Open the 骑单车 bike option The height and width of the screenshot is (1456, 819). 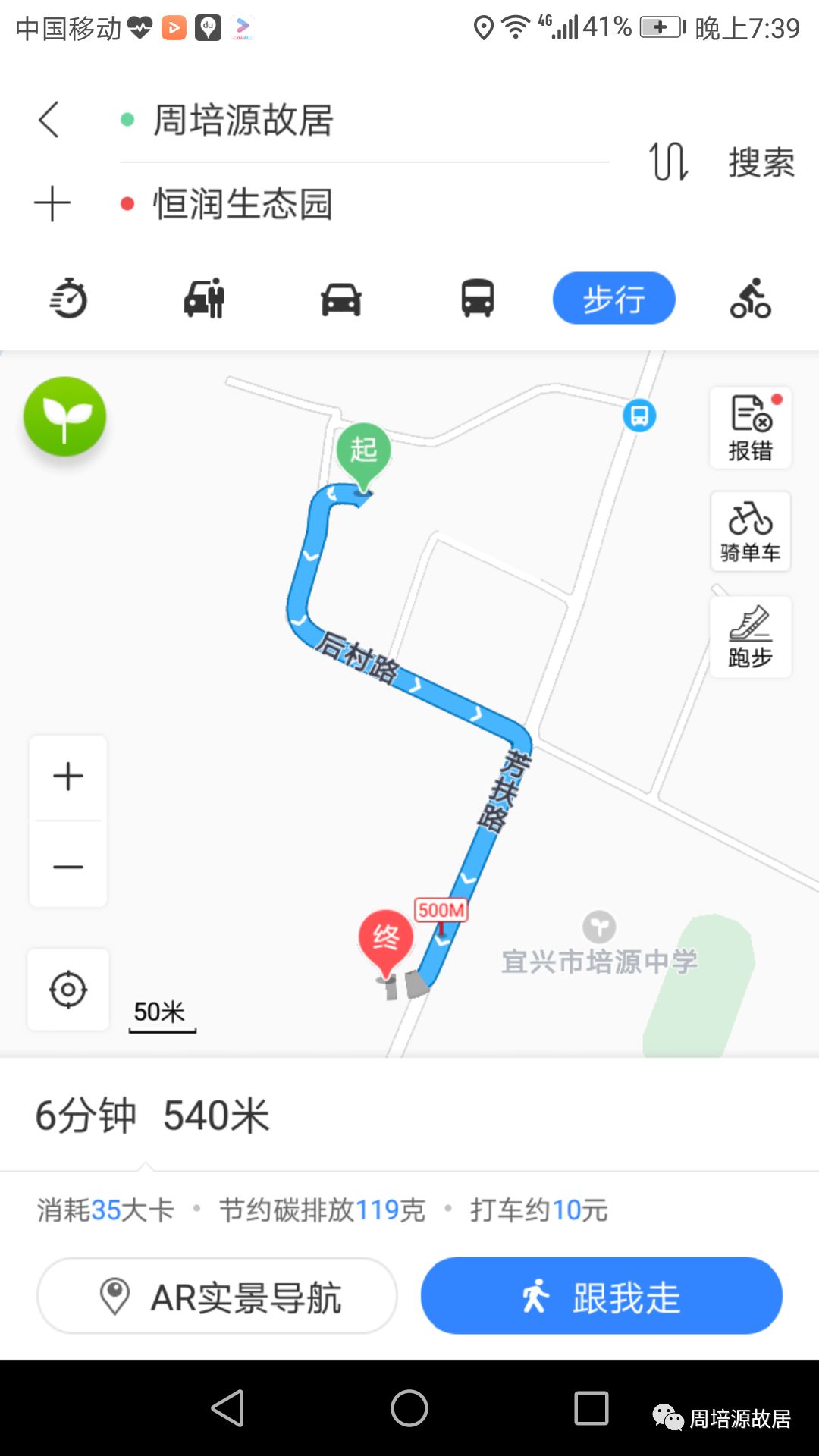click(x=751, y=532)
